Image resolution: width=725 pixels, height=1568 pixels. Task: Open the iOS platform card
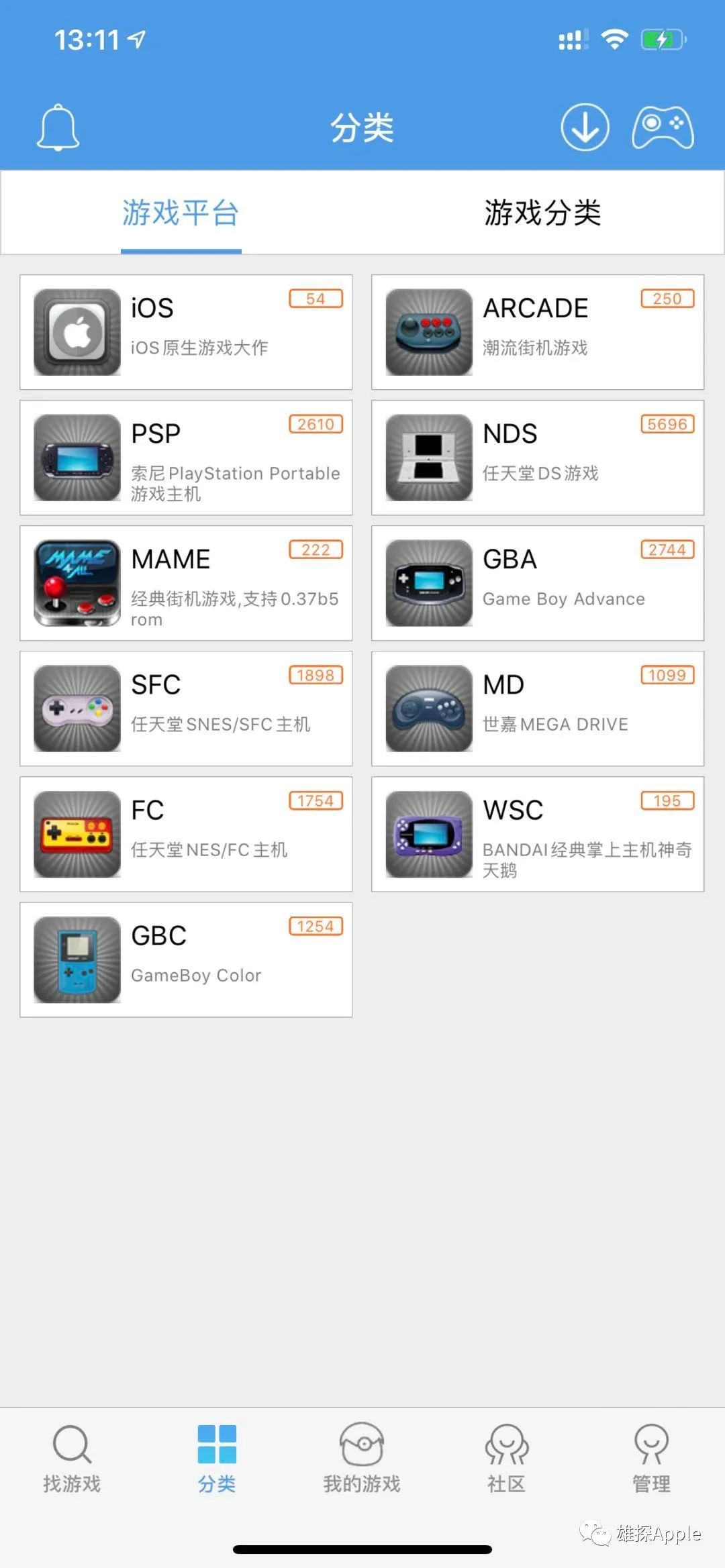tap(186, 332)
